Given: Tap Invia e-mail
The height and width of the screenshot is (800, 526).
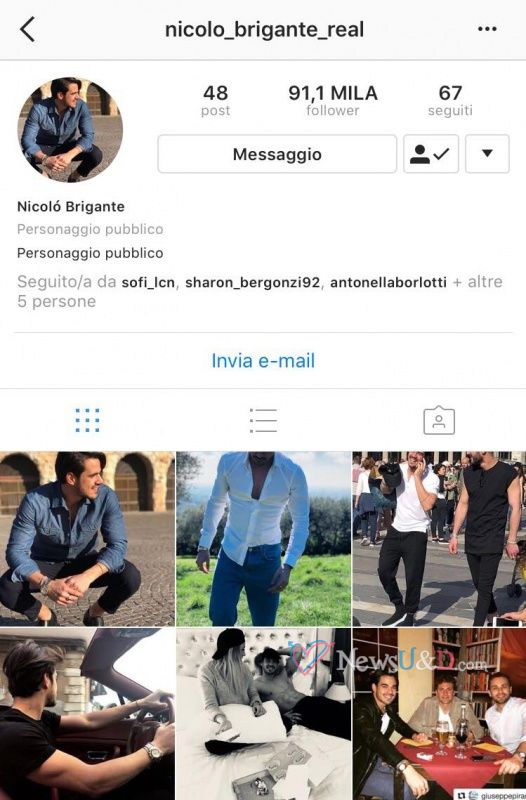Looking at the screenshot, I should pos(263,361).
